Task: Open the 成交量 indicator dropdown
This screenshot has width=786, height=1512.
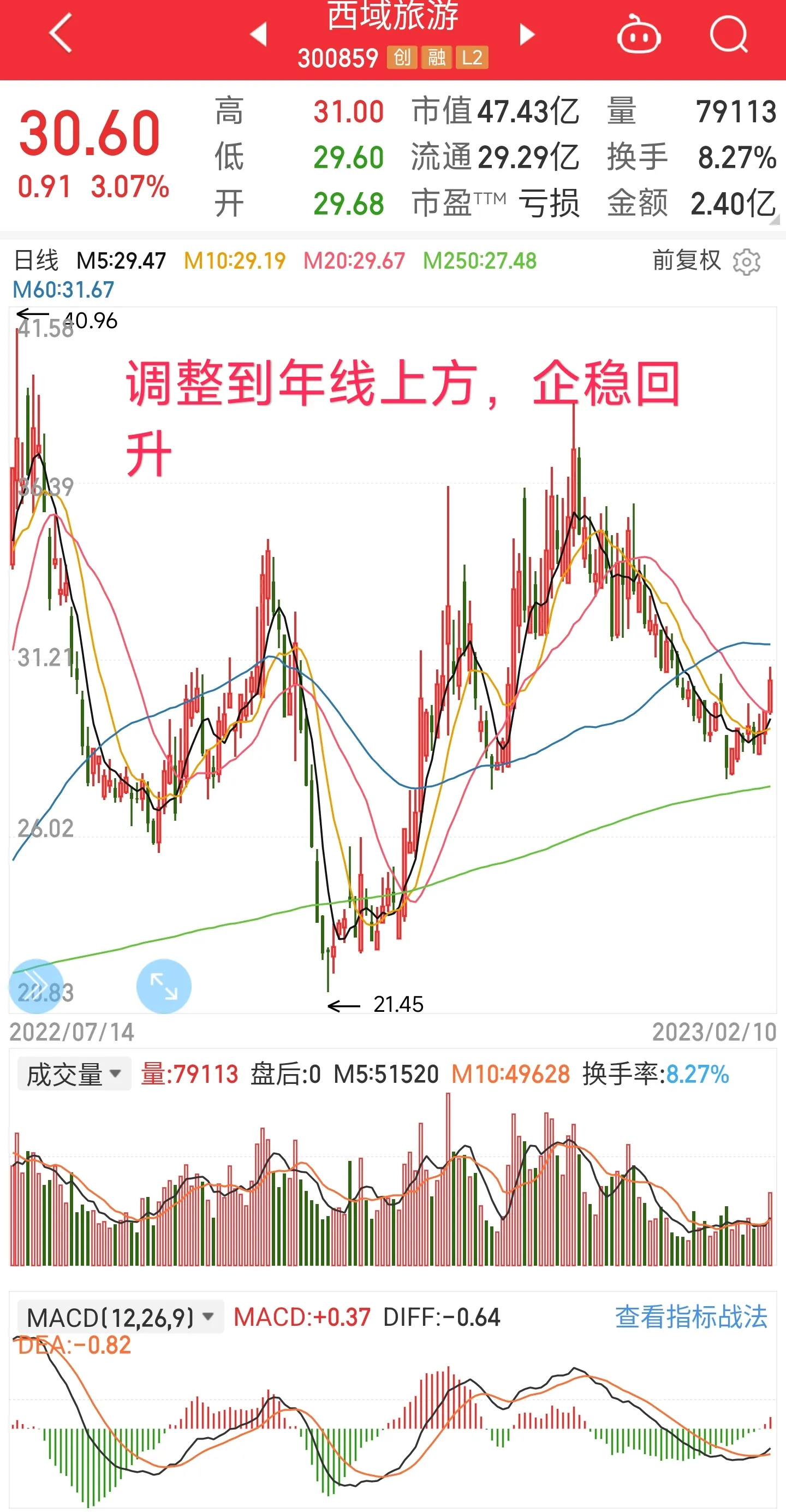Action: [74, 1074]
